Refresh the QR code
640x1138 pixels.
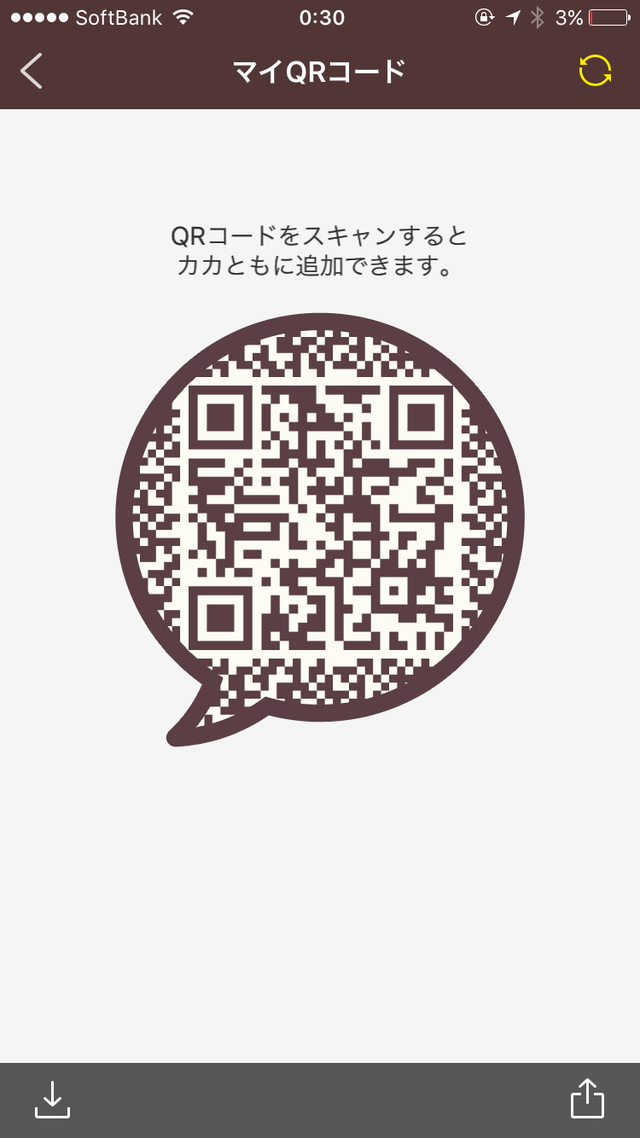[594, 71]
